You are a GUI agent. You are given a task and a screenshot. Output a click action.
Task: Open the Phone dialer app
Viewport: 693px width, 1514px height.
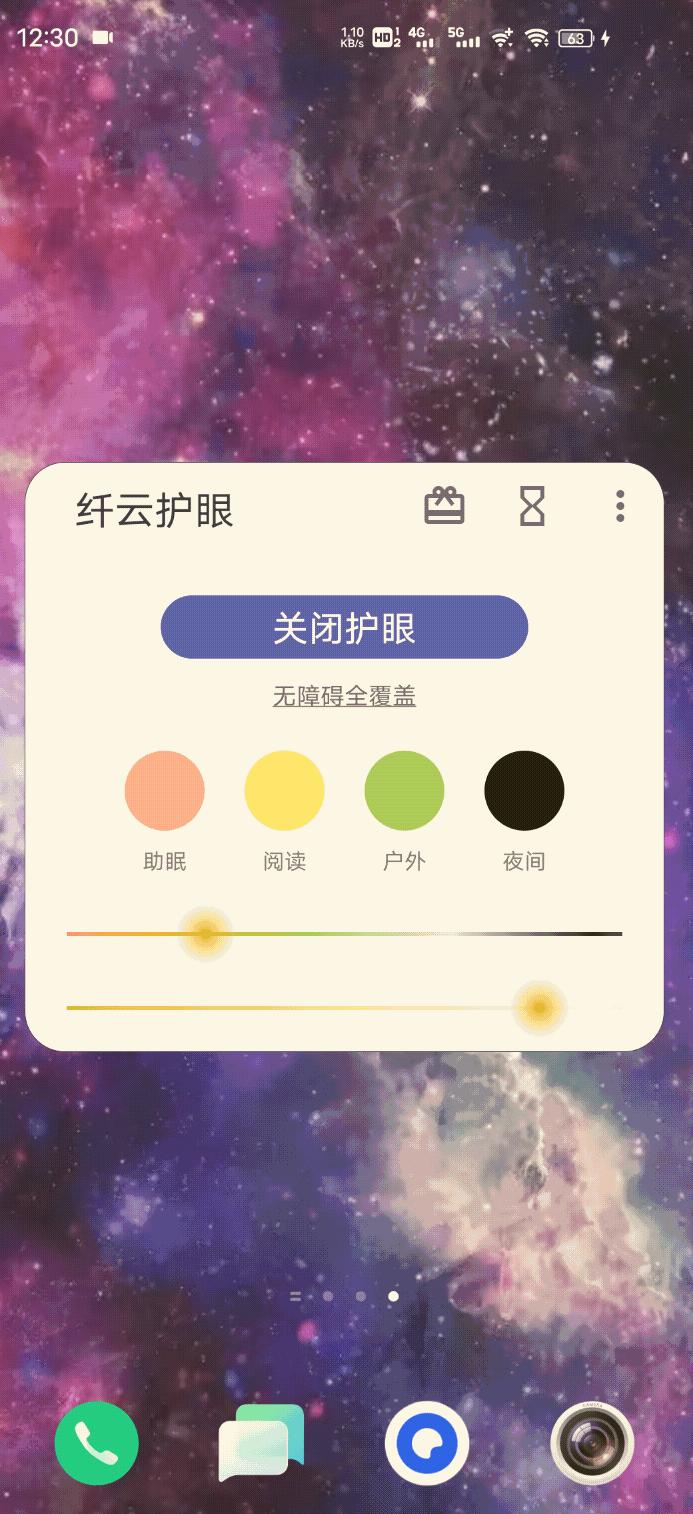(x=96, y=1443)
